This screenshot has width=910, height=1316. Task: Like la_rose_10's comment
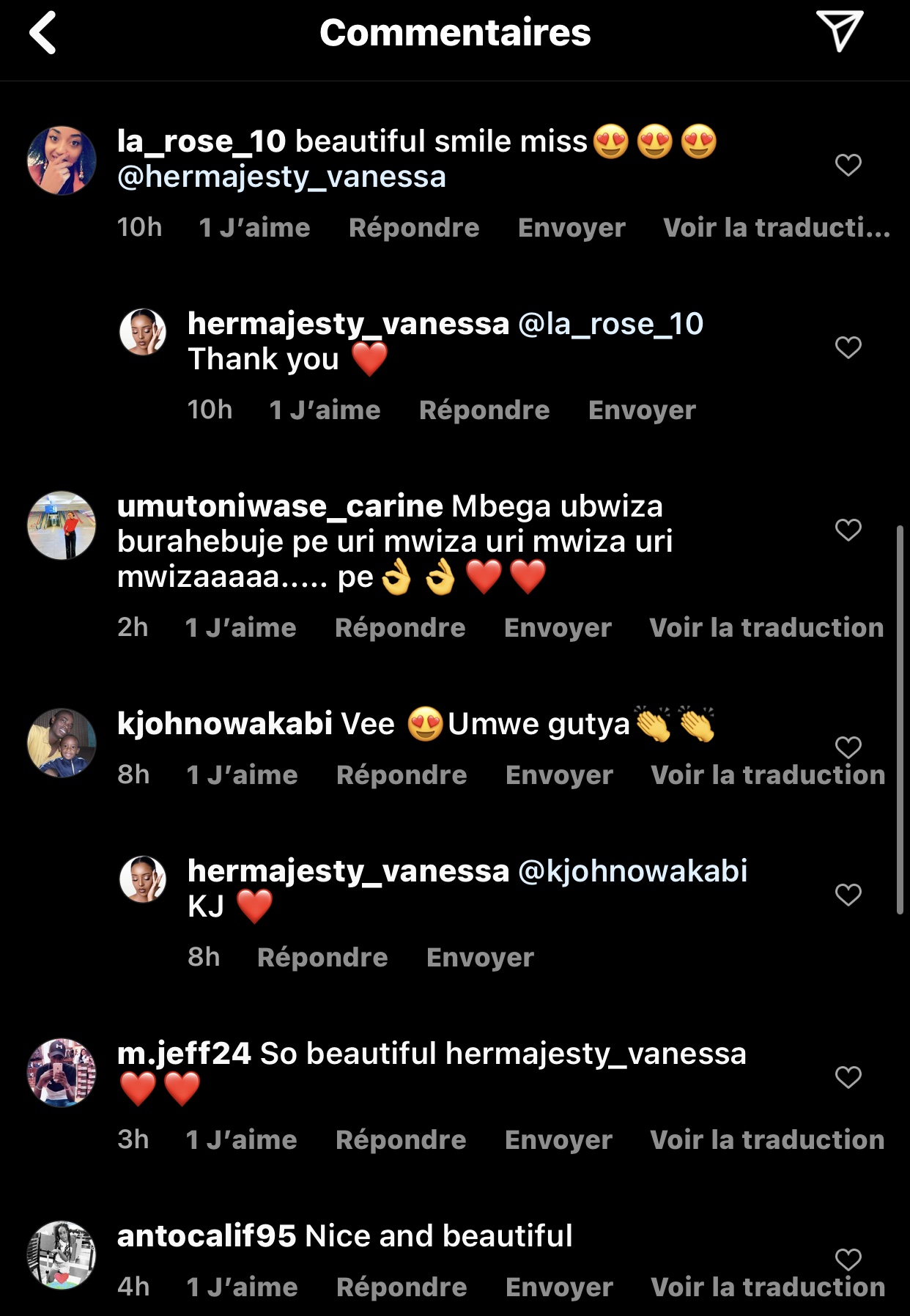848,165
